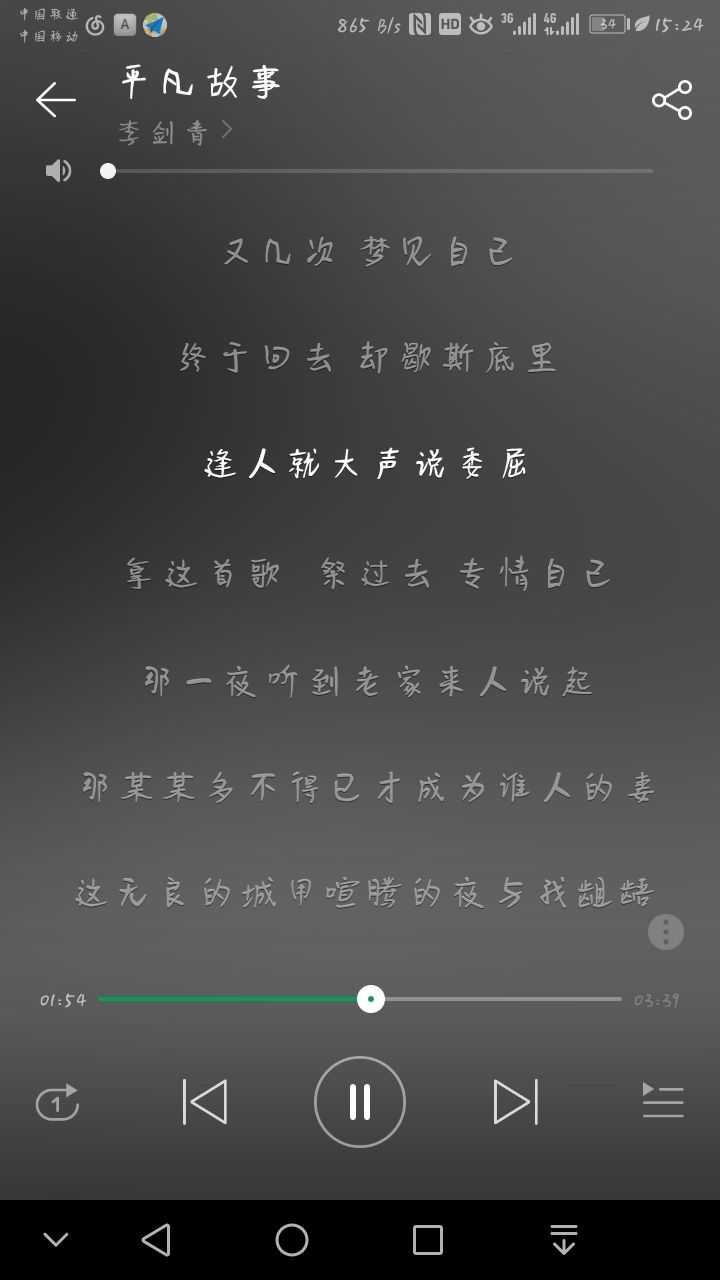This screenshot has height=1280, width=720.
Task: Enable single-song repeat mode
Action: point(57,1103)
